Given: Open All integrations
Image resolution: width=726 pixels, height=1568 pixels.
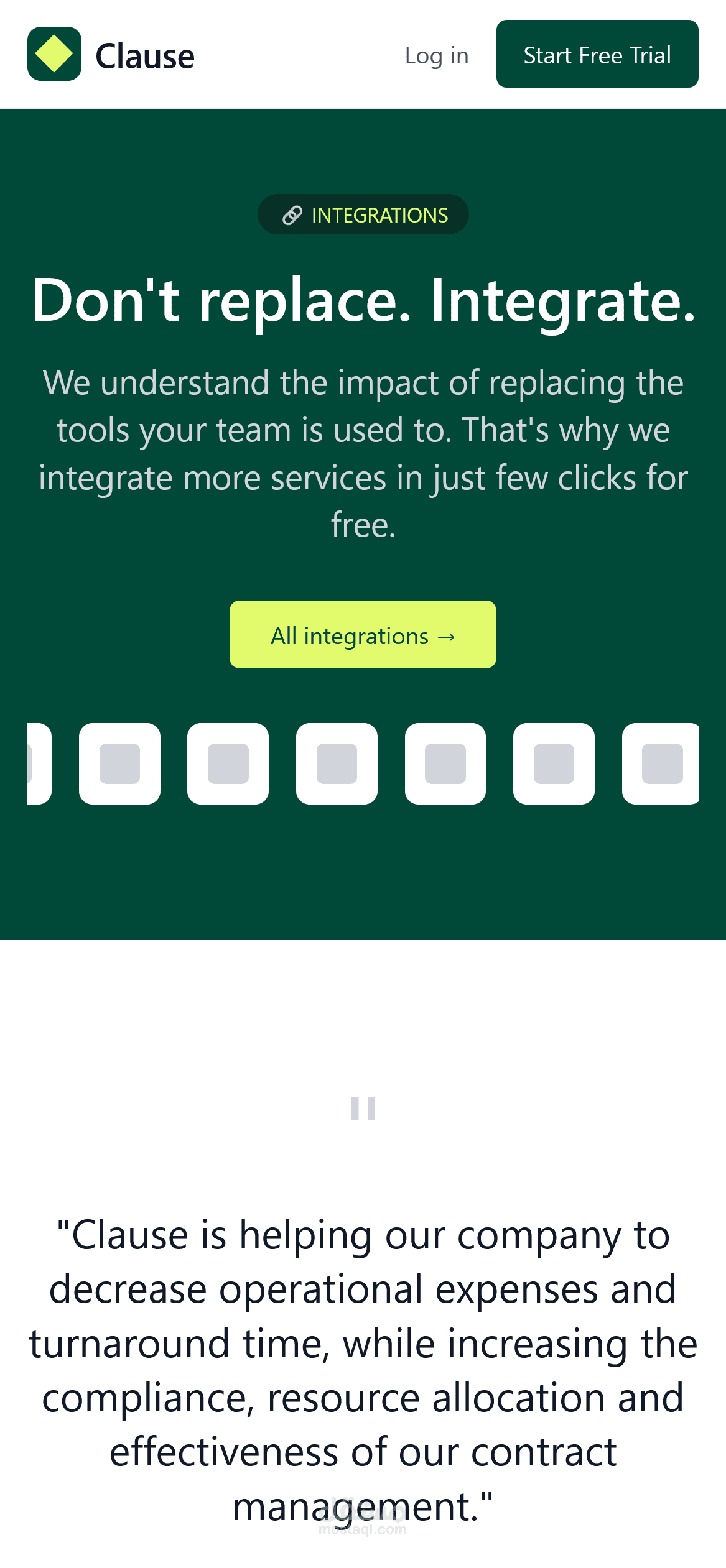Looking at the screenshot, I should pyautogui.click(x=363, y=635).
